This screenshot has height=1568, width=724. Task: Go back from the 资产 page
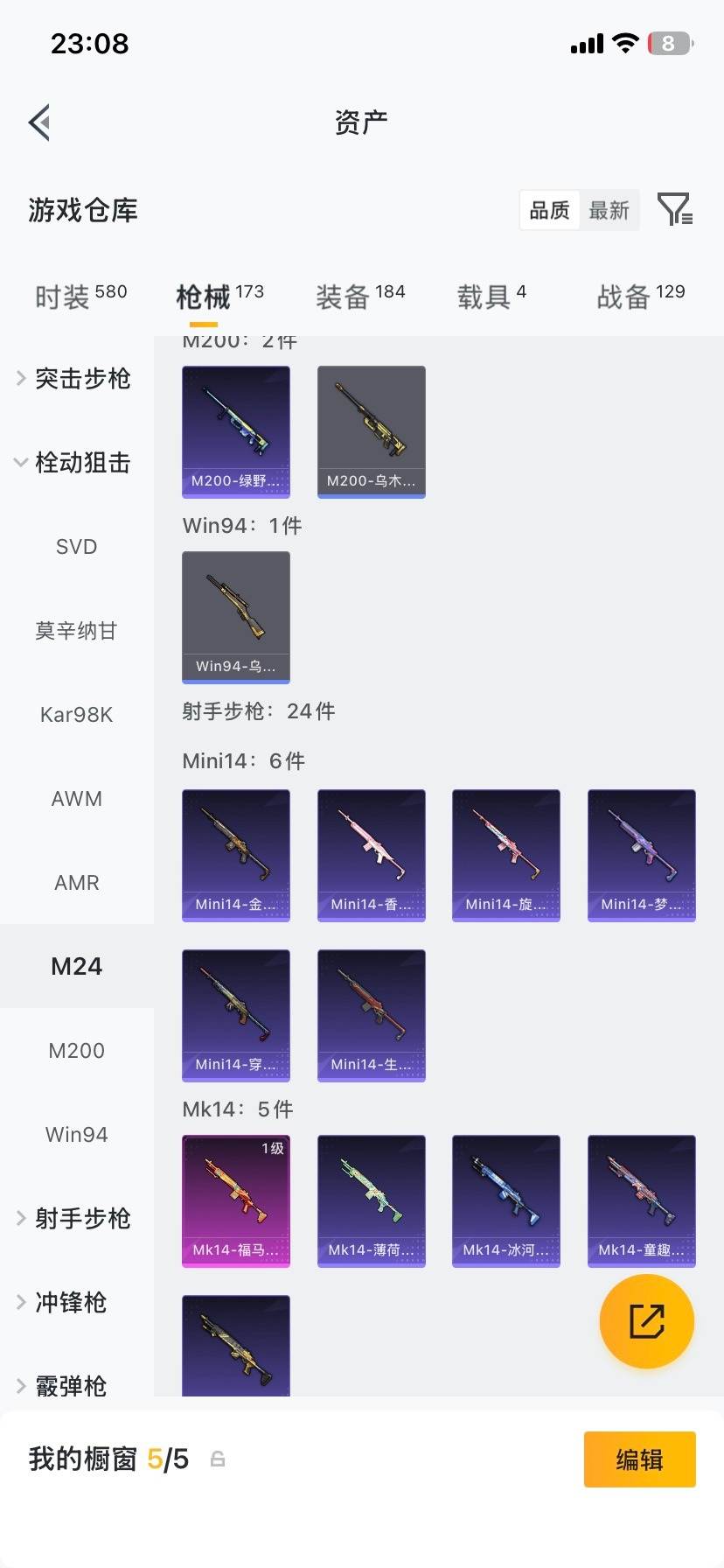[x=39, y=122]
